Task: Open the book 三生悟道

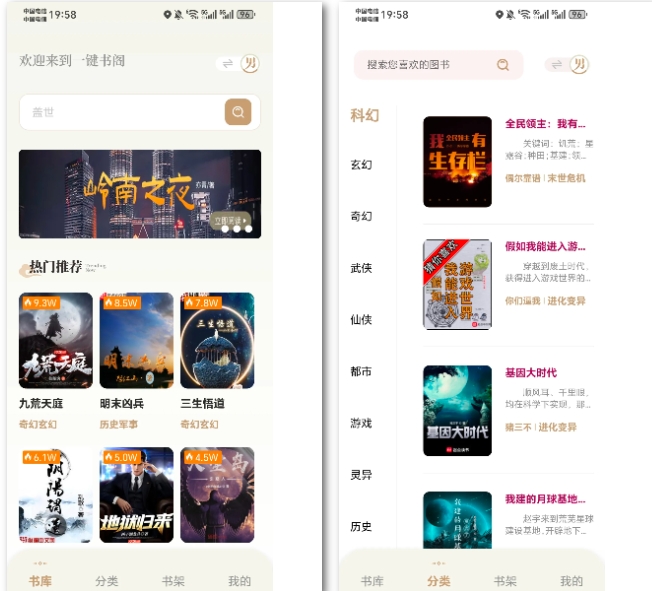Action: pos(217,341)
